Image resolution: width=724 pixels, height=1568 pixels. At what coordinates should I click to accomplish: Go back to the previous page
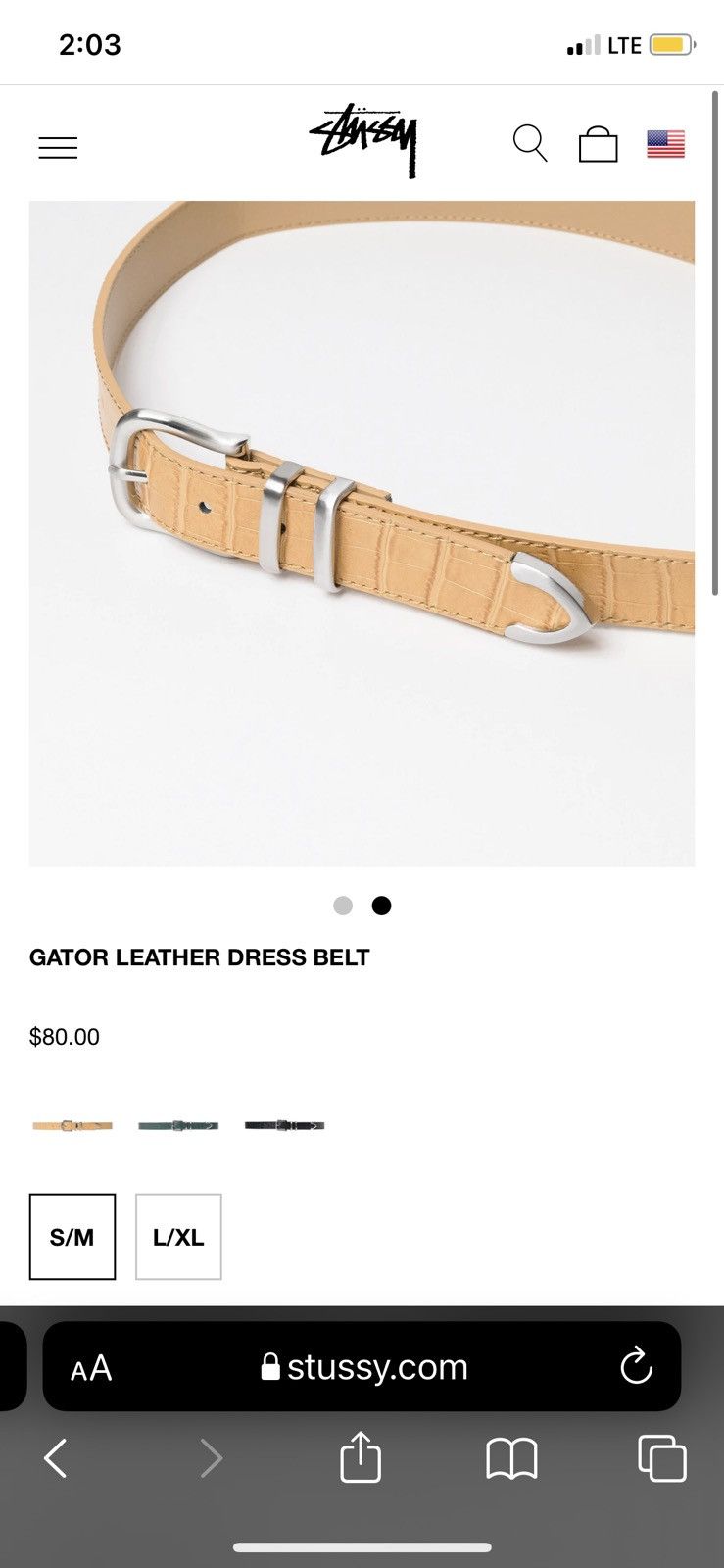[x=56, y=1458]
